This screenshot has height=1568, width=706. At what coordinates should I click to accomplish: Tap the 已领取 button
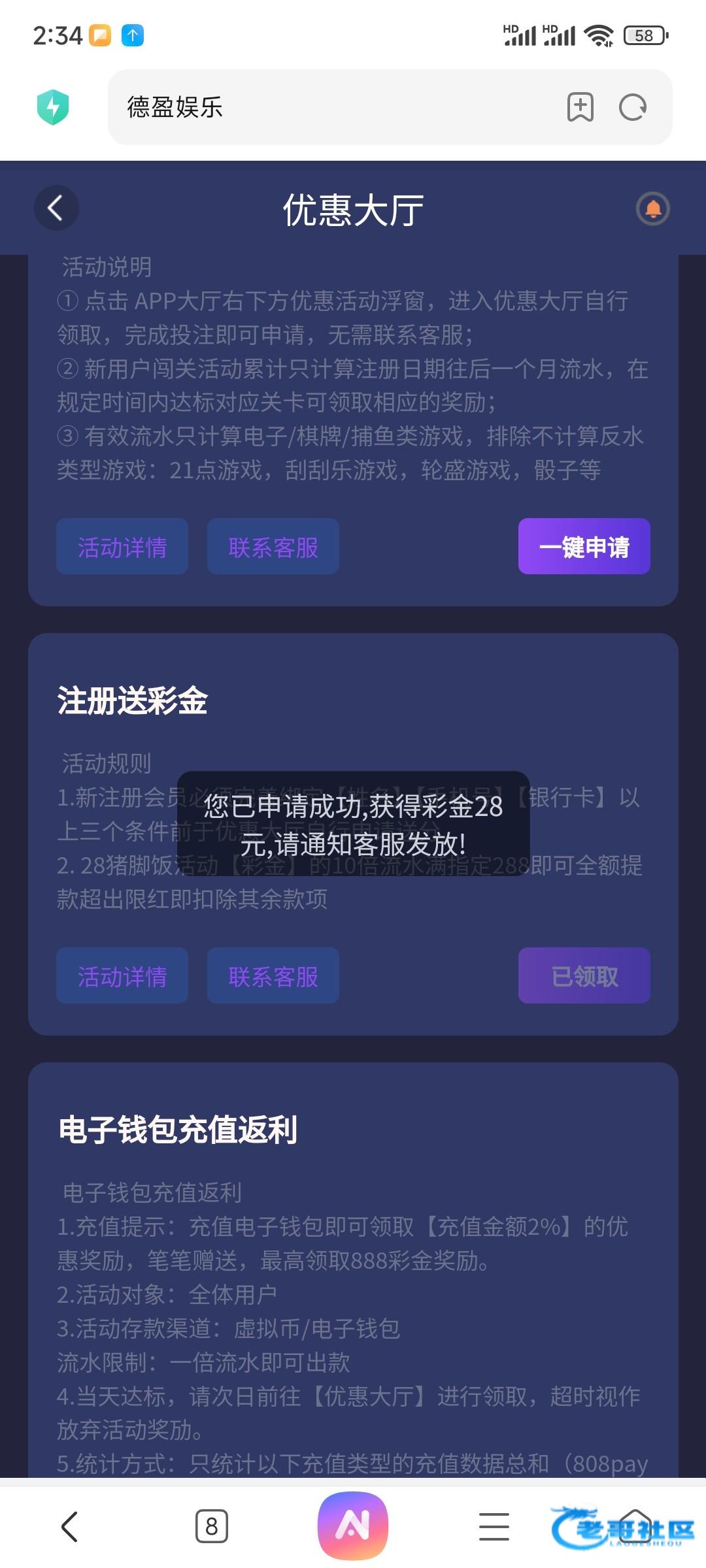(x=584, y=975)
